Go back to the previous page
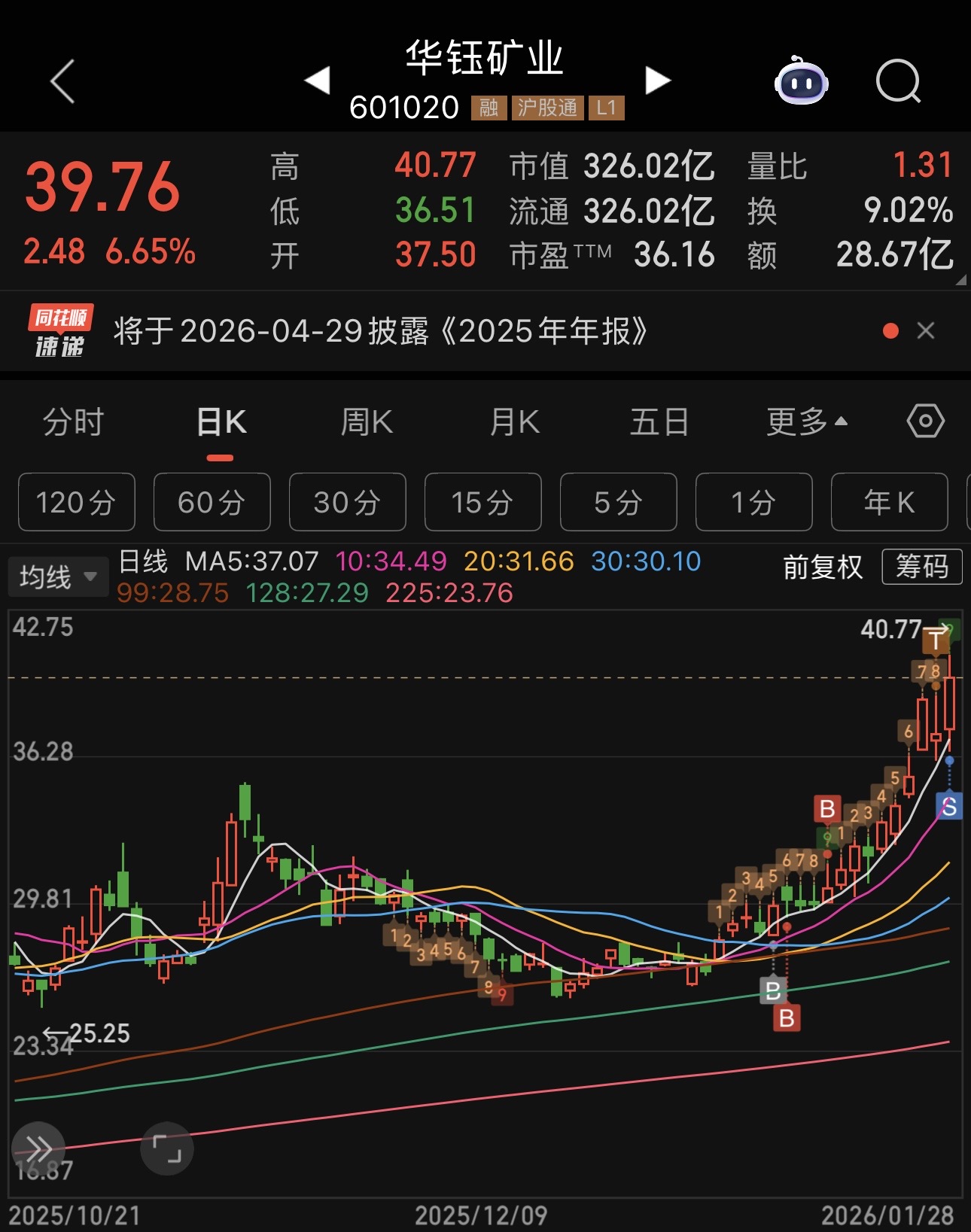 (x=62, y=81)
